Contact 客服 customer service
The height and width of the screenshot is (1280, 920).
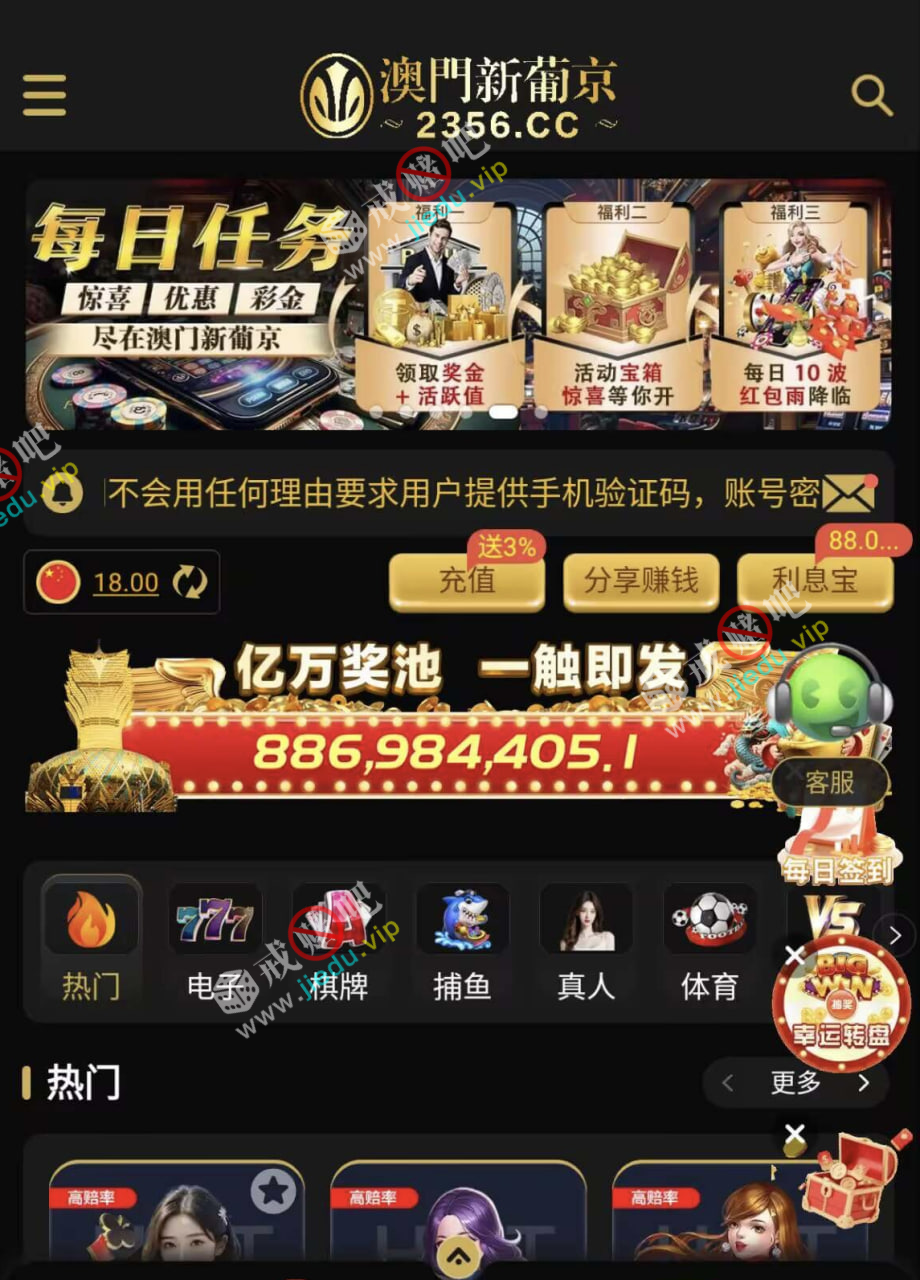tap(830, 782)
